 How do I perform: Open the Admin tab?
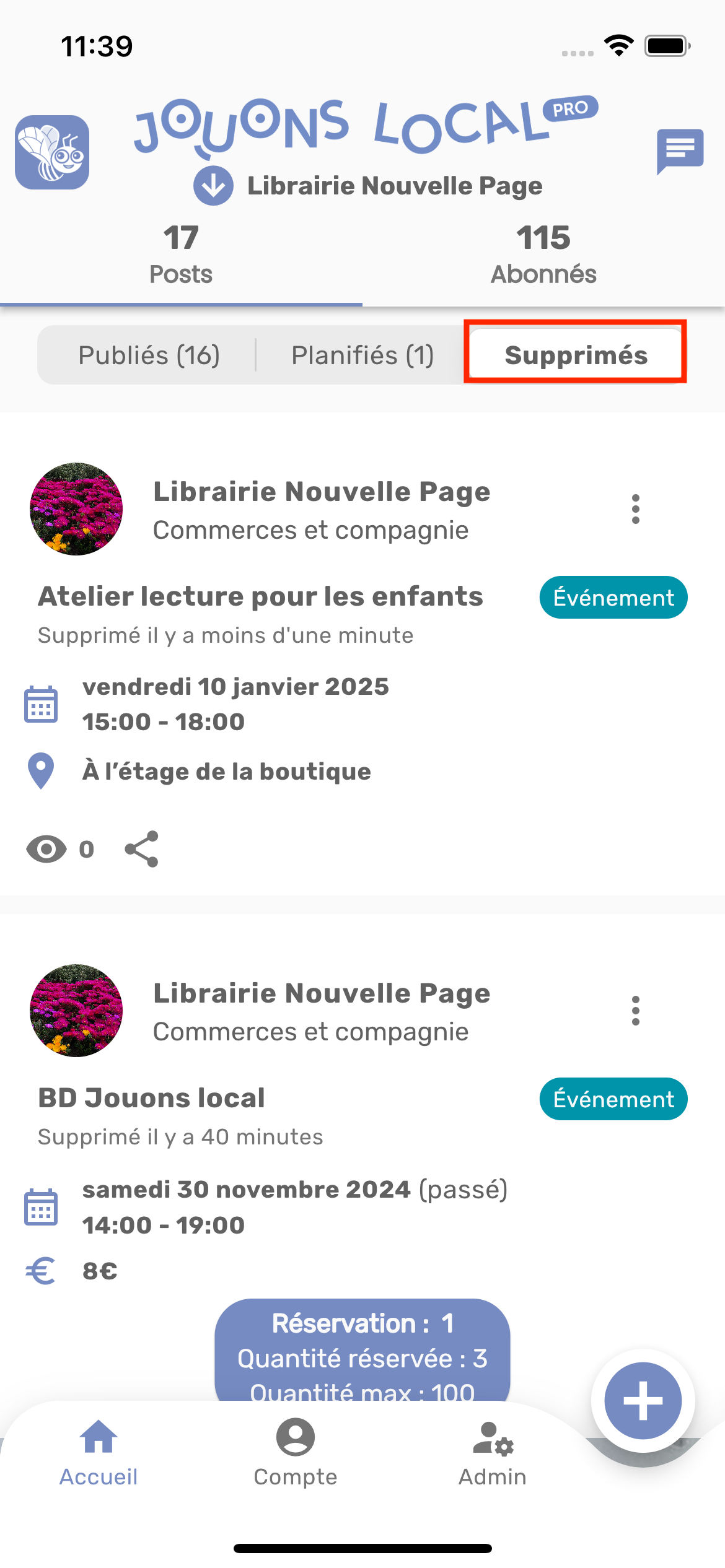493,1453
